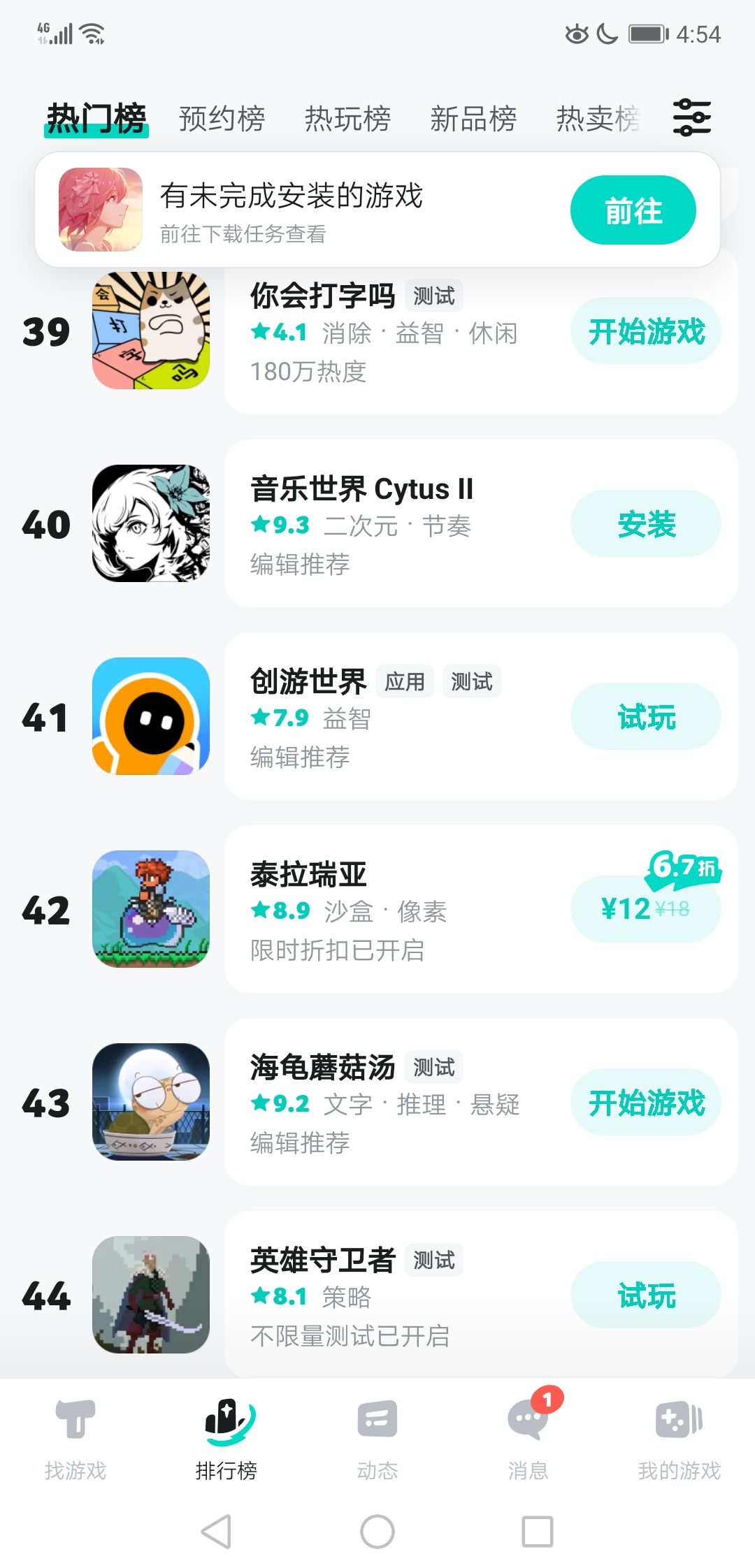The width and height of the screenshot is (755, 1568).
Task: Tap the 测试 badge next to 海龟蘑菇汤
Action: 434,1066
